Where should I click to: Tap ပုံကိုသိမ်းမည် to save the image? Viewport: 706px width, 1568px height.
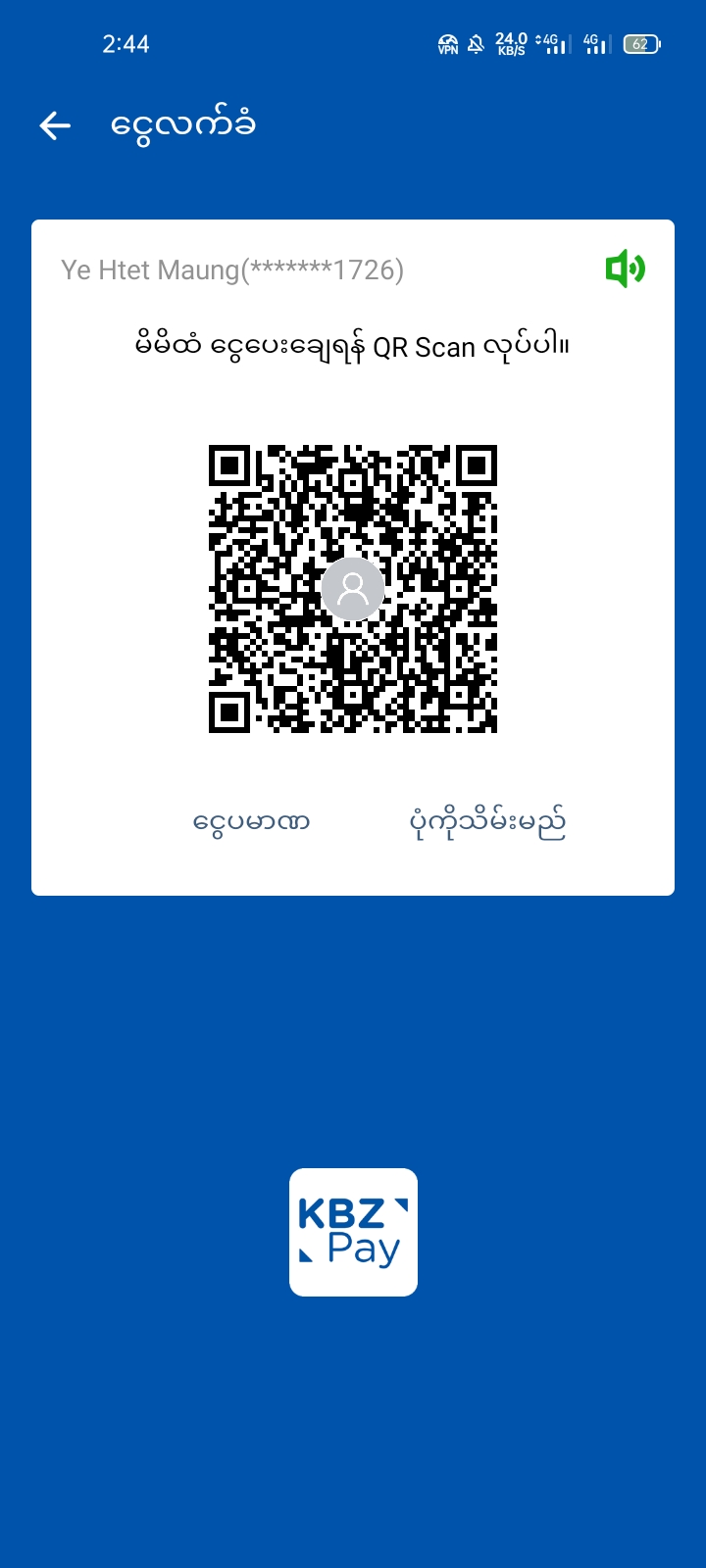[487, 823]
